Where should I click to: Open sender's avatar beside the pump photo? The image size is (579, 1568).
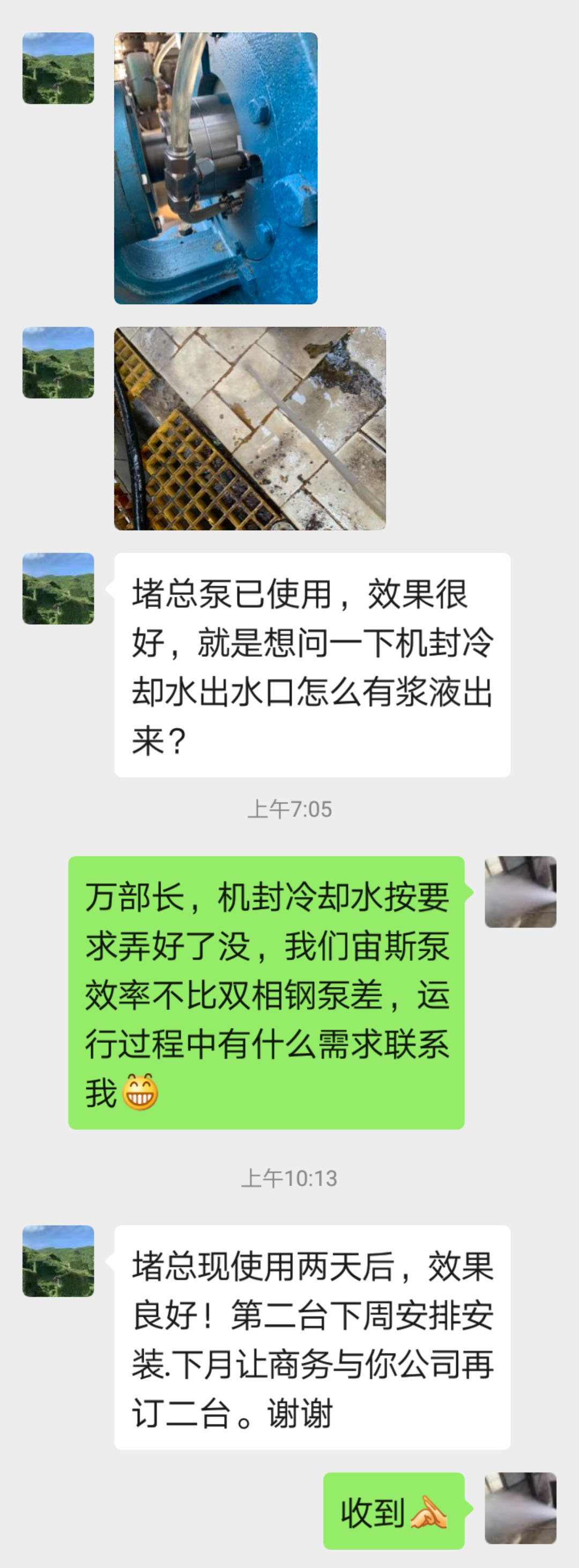tap(58, 68)
